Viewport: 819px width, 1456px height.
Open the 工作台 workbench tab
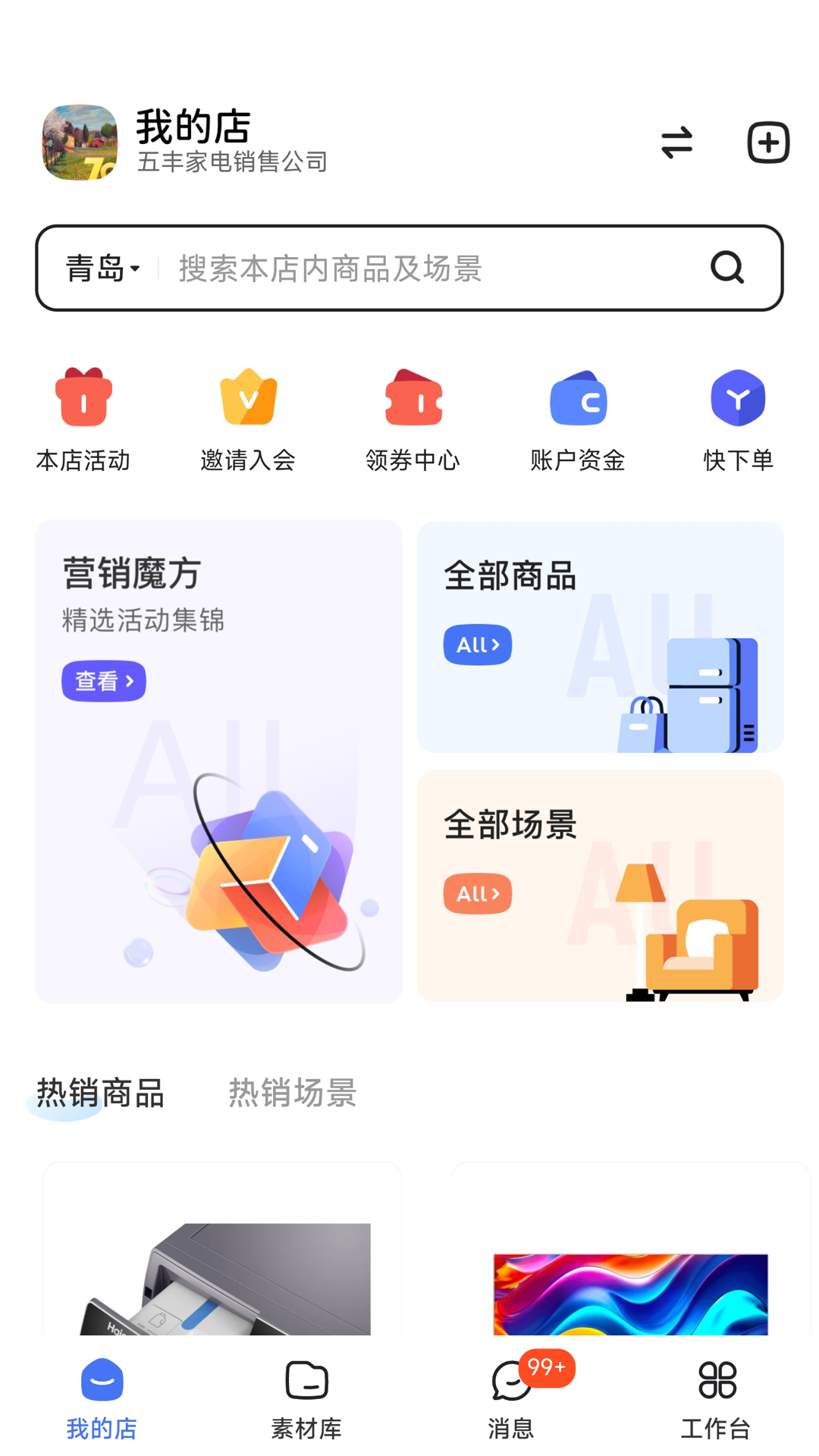click(716, 1399)
